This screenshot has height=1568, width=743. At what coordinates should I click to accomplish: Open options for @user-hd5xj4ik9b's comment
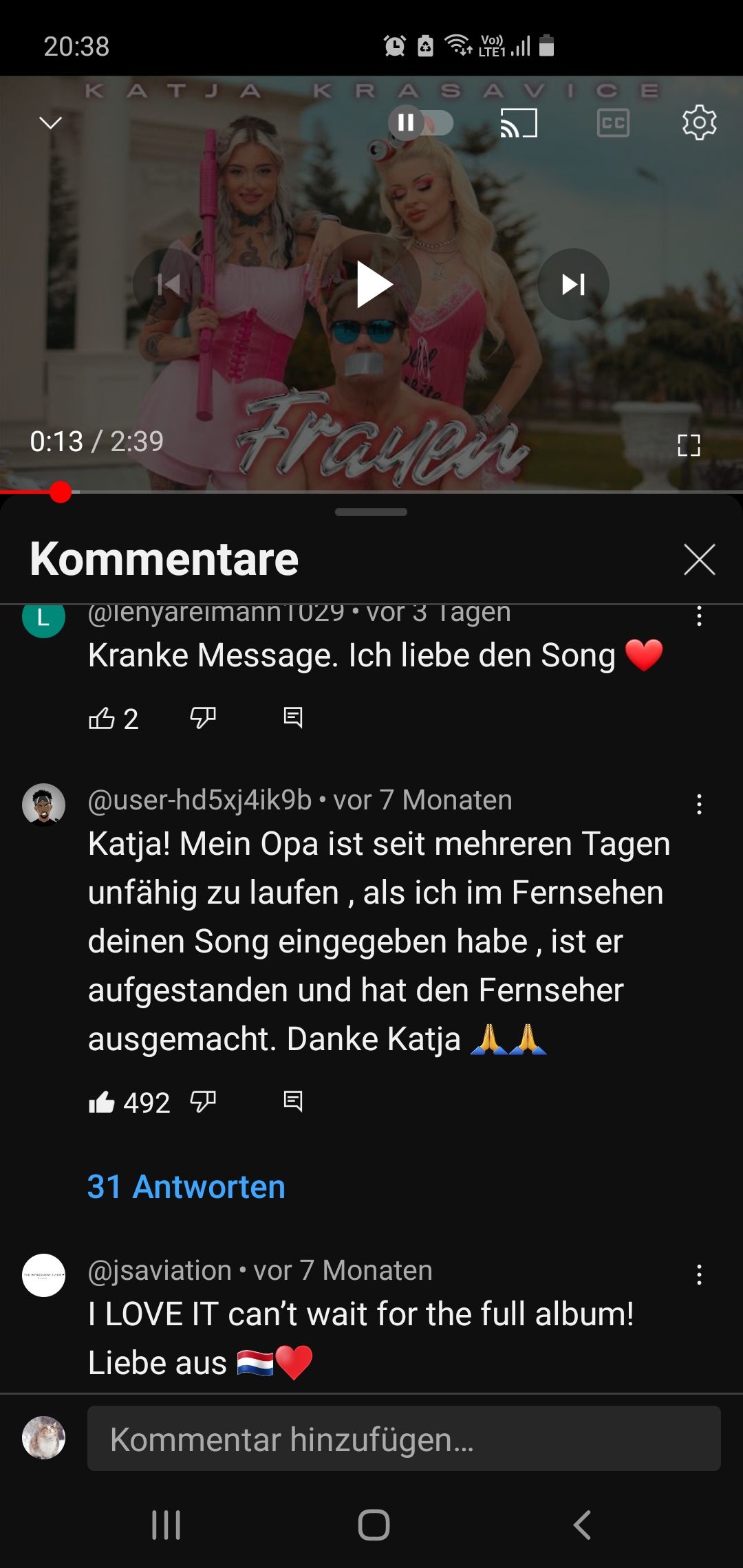point(699,804)
